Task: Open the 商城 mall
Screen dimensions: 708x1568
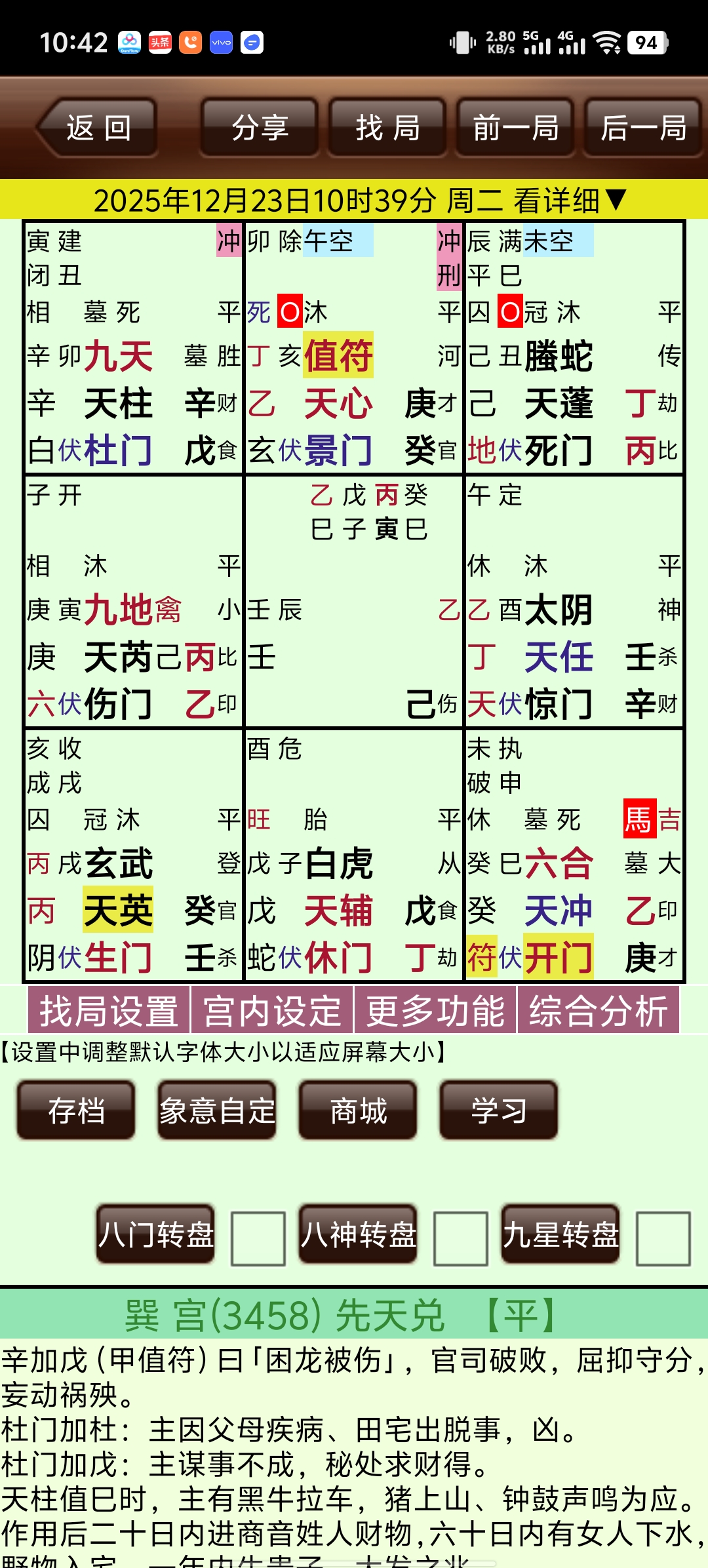Action: click(359, 1109)
